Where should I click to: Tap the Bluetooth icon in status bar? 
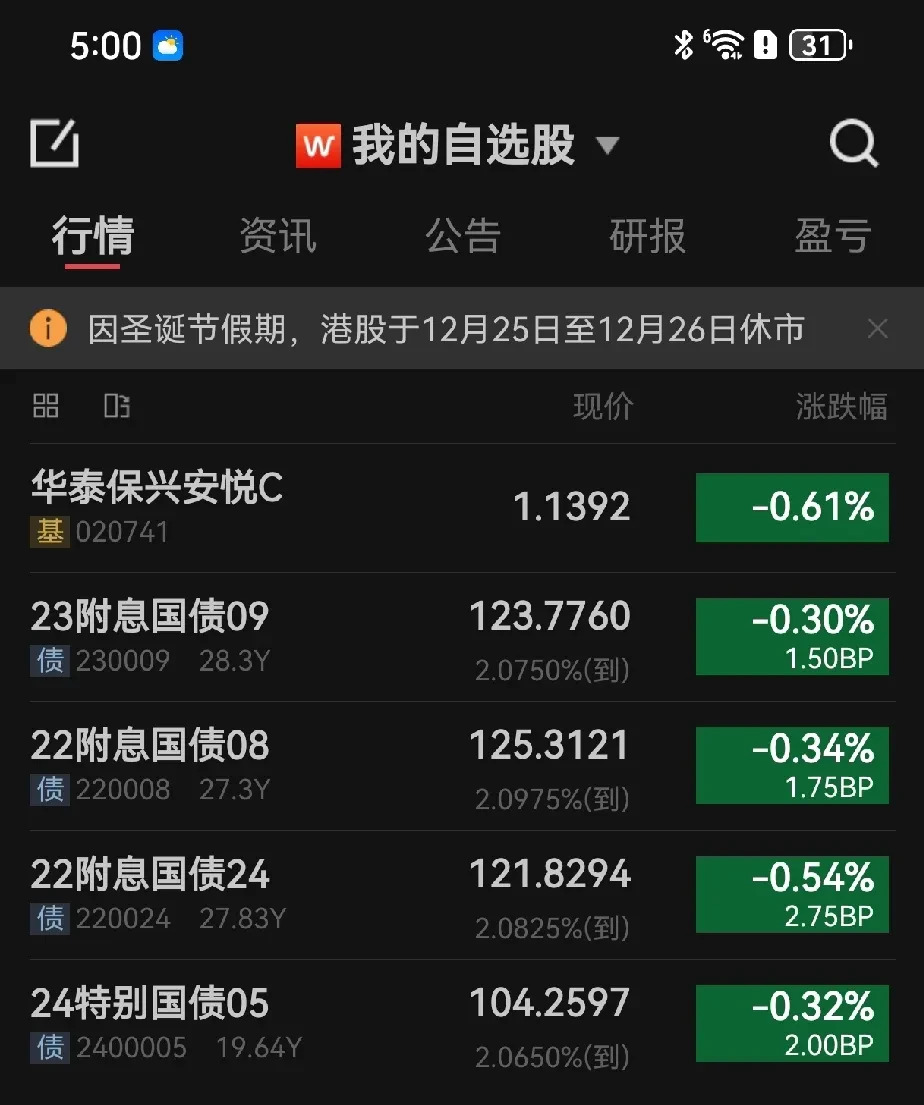(682, 44)
